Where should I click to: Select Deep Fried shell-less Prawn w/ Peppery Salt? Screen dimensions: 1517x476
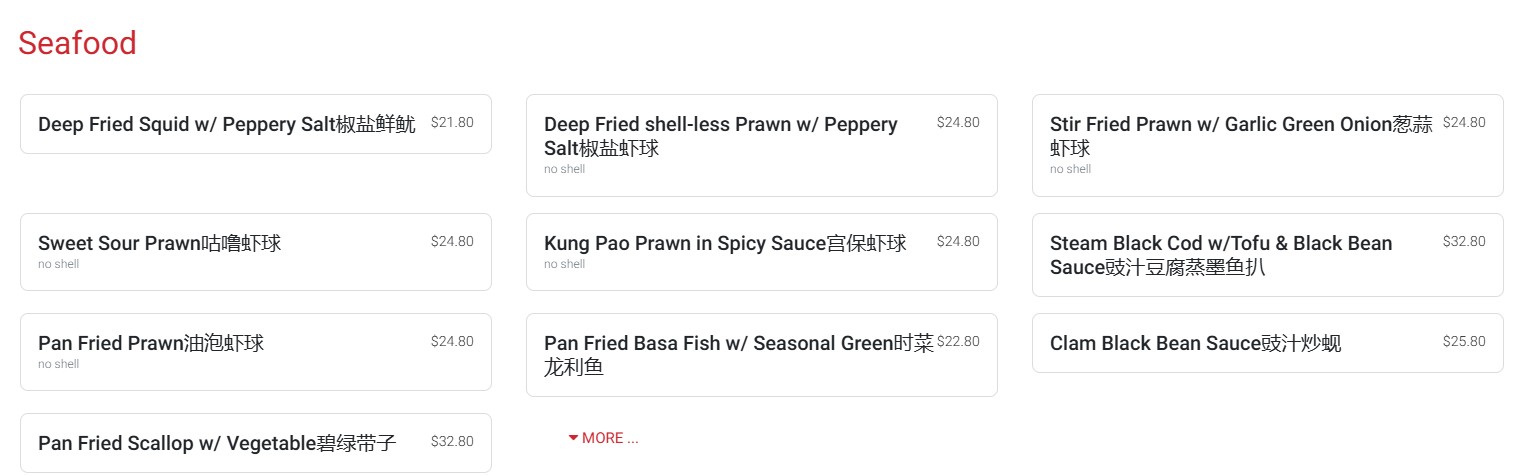point(761,145)
